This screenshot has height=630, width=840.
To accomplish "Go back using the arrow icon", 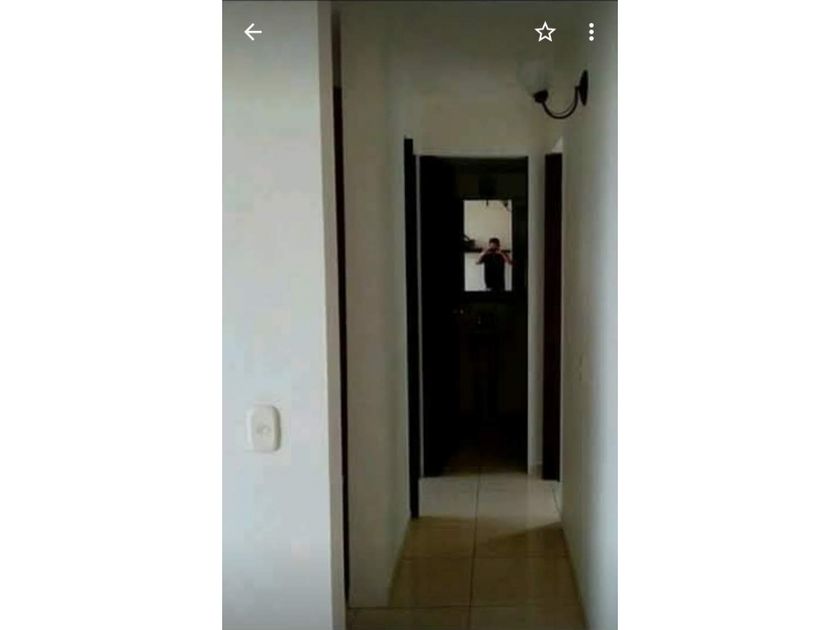I will (253, 32).
